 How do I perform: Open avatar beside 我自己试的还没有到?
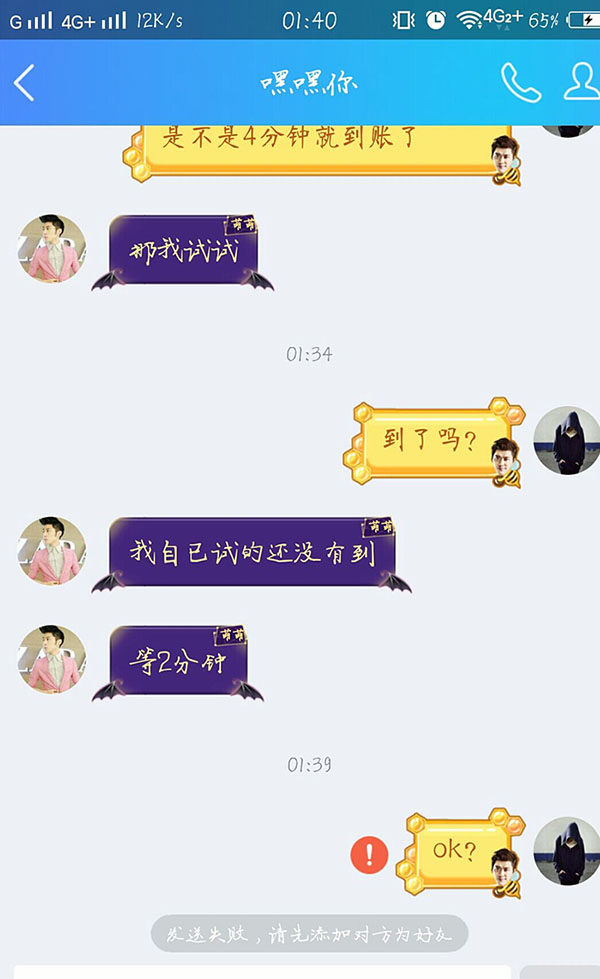coord(51,550)
